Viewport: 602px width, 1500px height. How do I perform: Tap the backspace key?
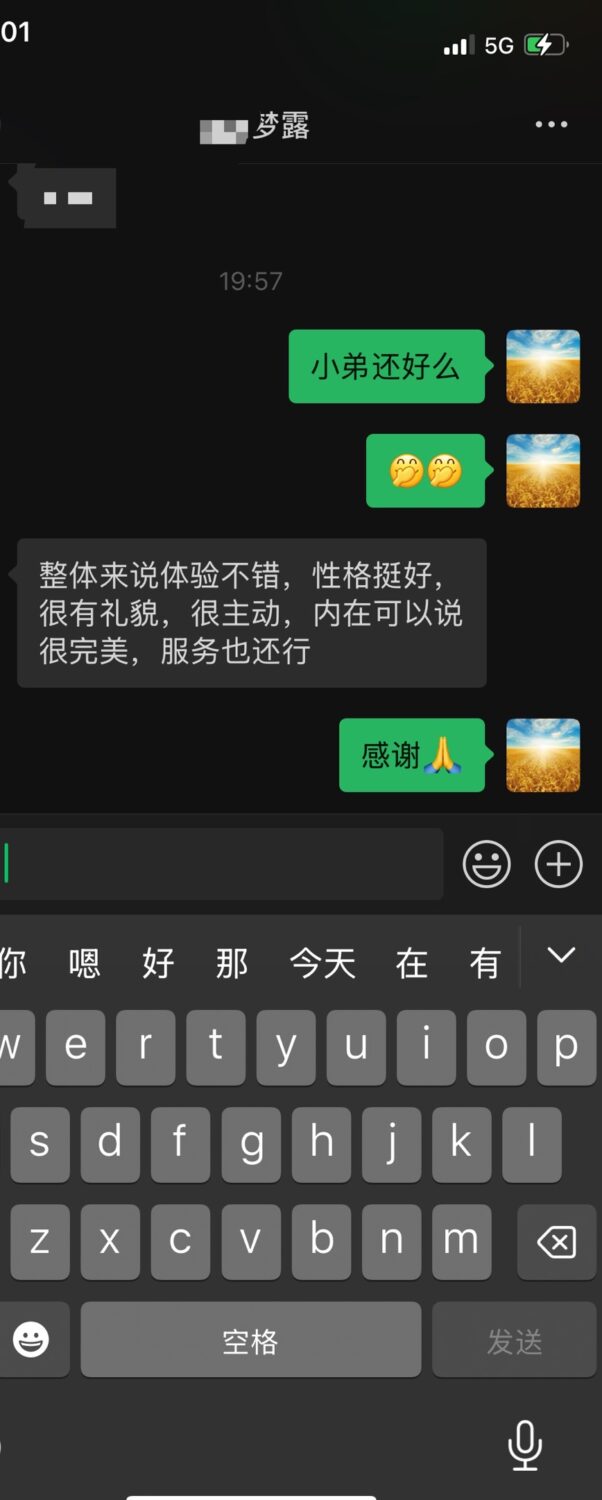tap(557, 1242)
